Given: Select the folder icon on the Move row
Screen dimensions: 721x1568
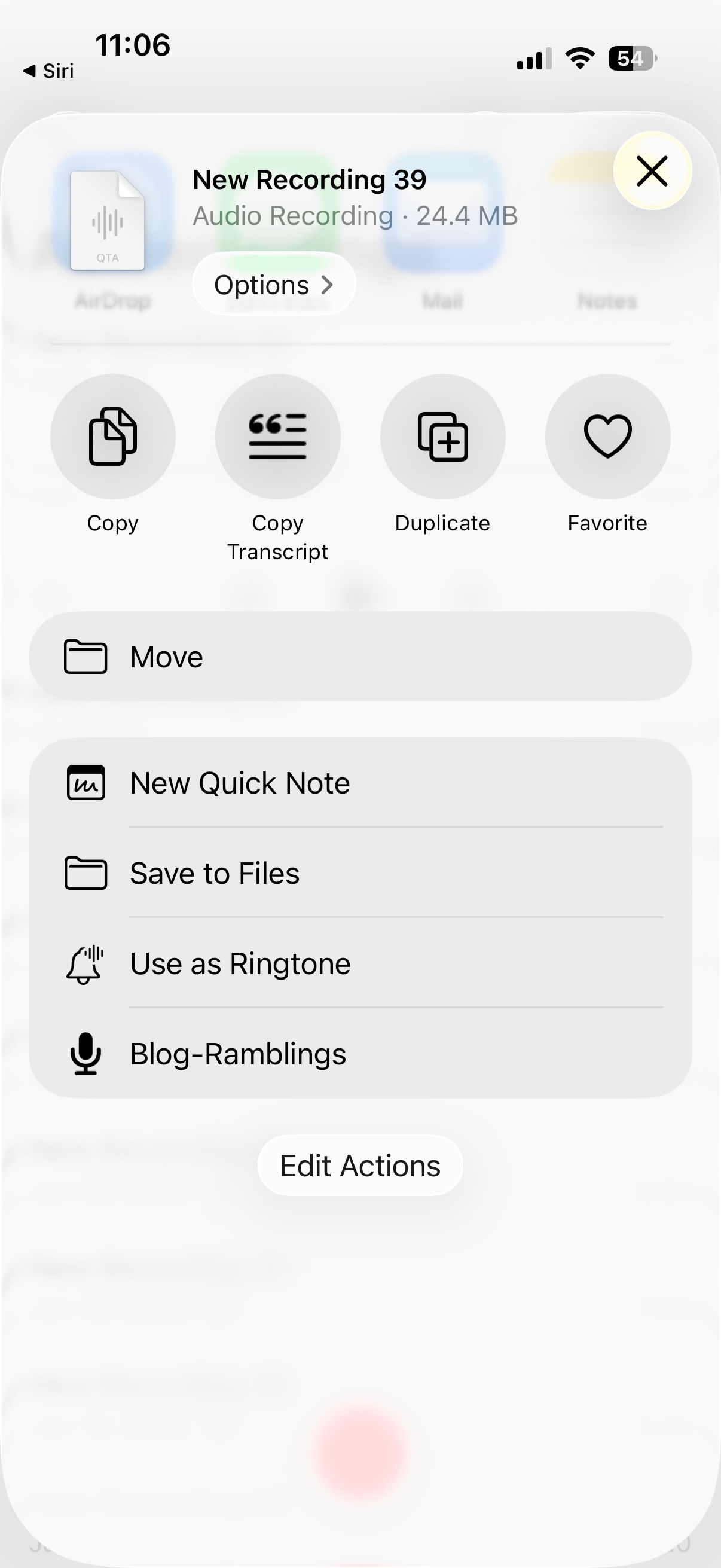Looking at the screenshot, I should point(87,656).
